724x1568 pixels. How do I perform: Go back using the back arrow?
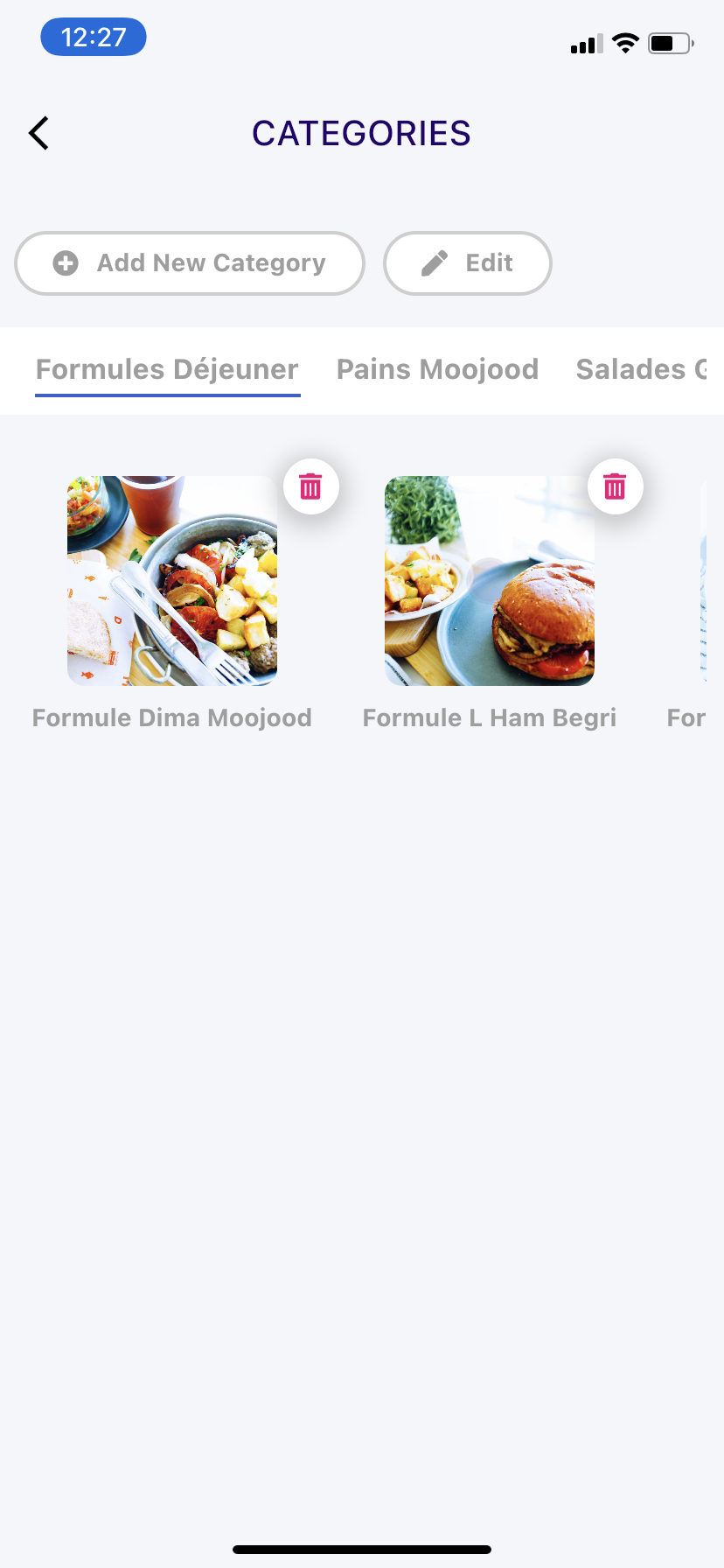38,133
